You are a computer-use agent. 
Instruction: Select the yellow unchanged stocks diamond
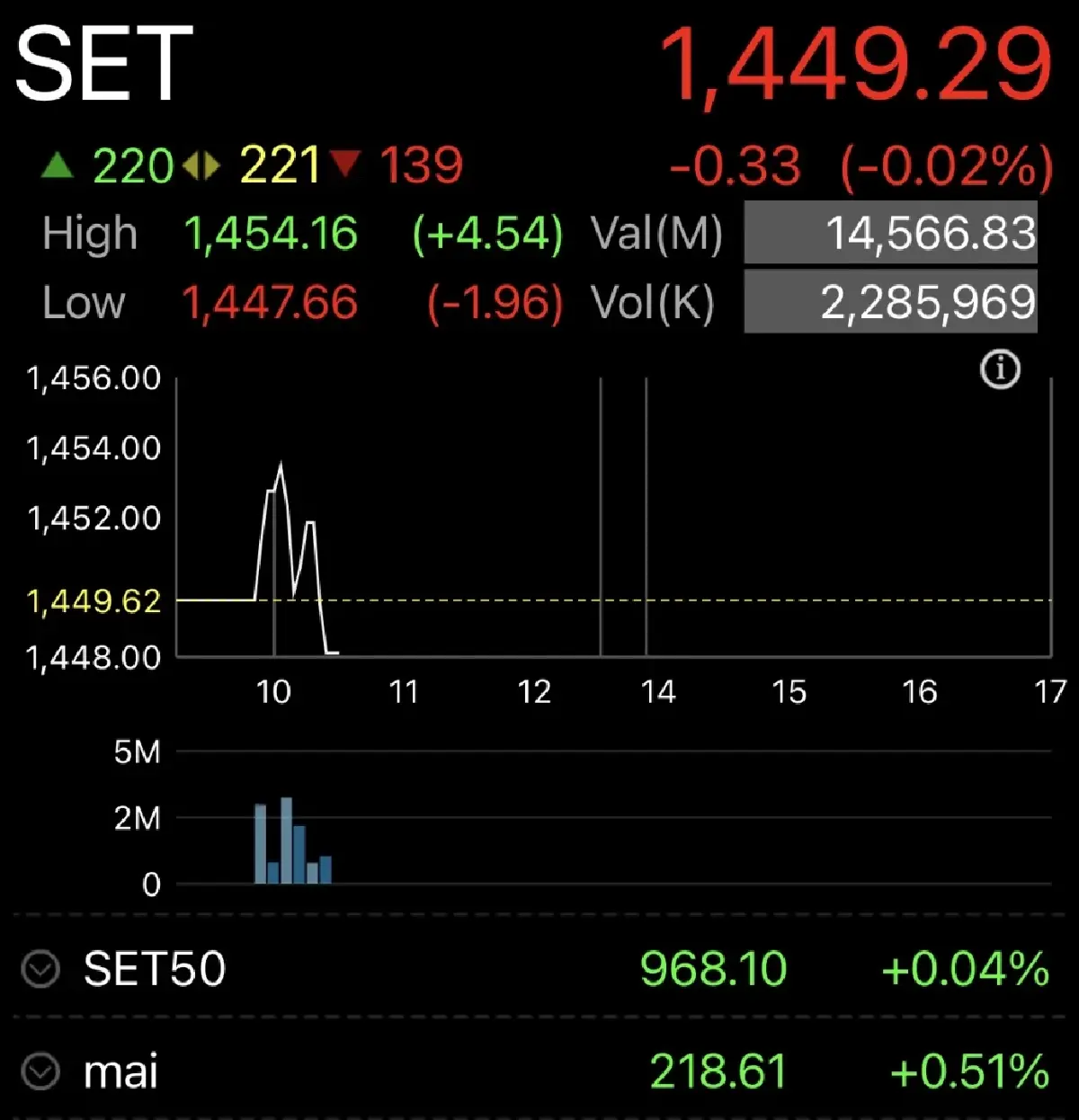pyautogui.click(x=201, y=165)
